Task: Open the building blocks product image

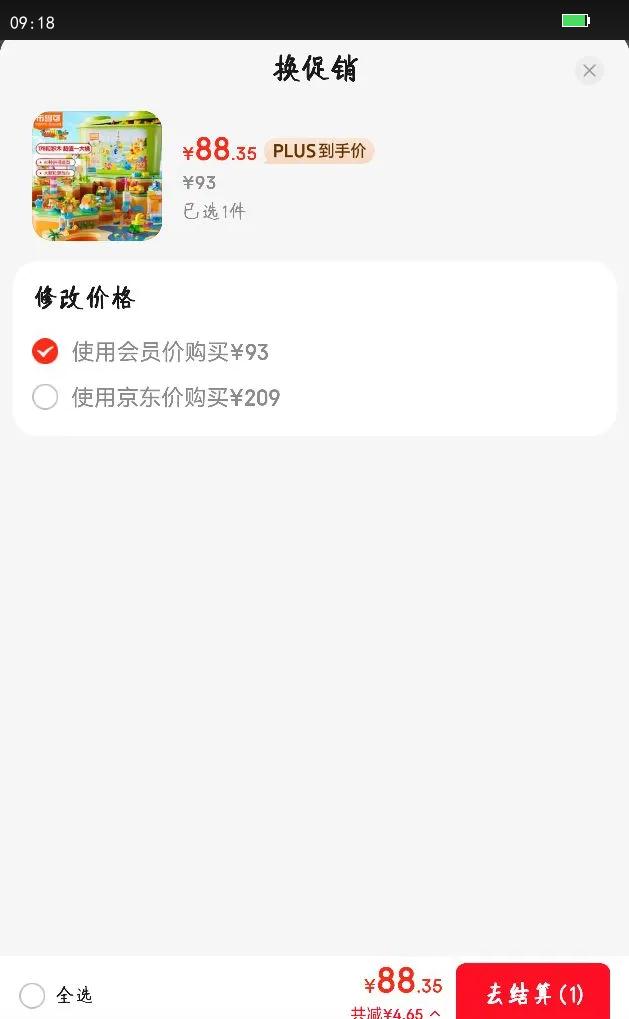Action: coord(97,176)
